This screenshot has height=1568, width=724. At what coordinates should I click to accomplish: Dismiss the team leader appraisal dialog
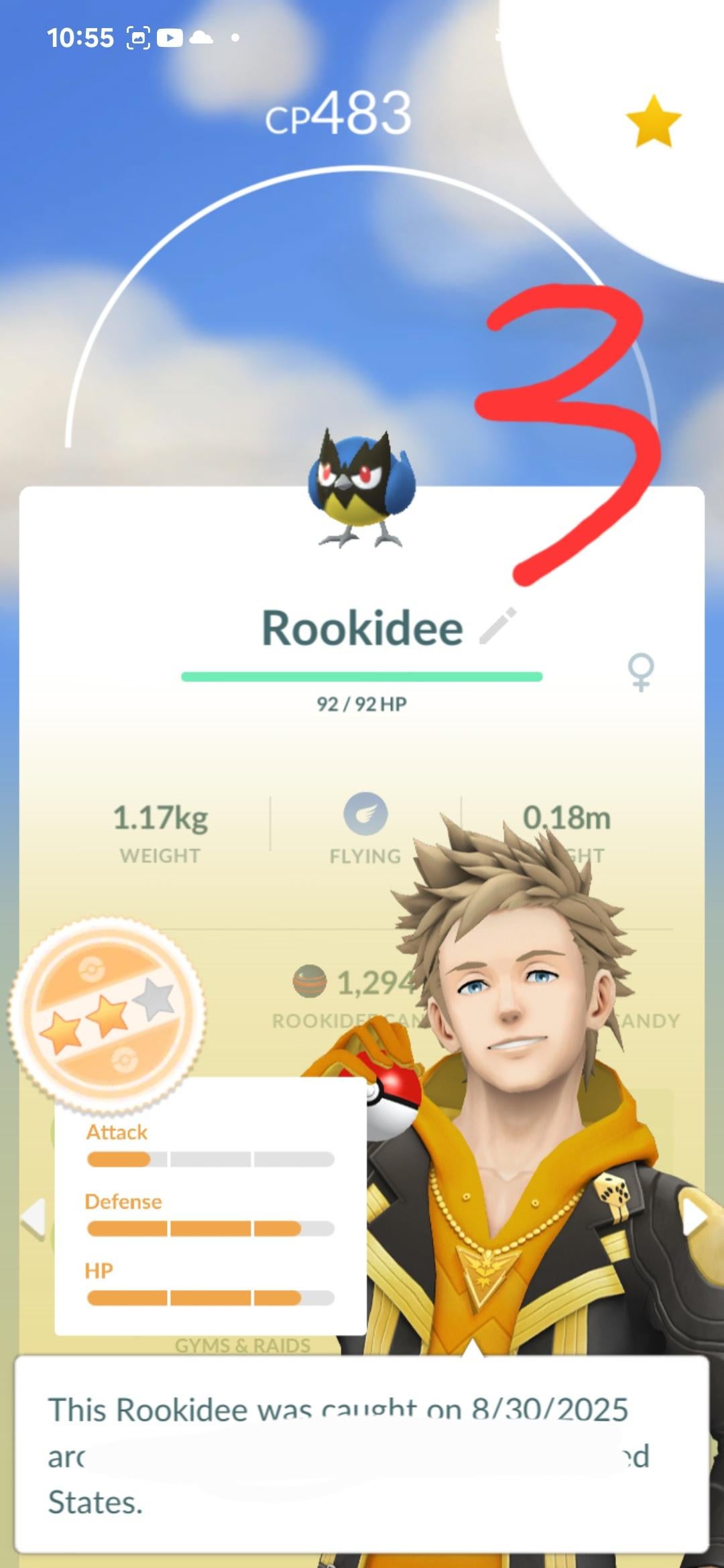362,1454
